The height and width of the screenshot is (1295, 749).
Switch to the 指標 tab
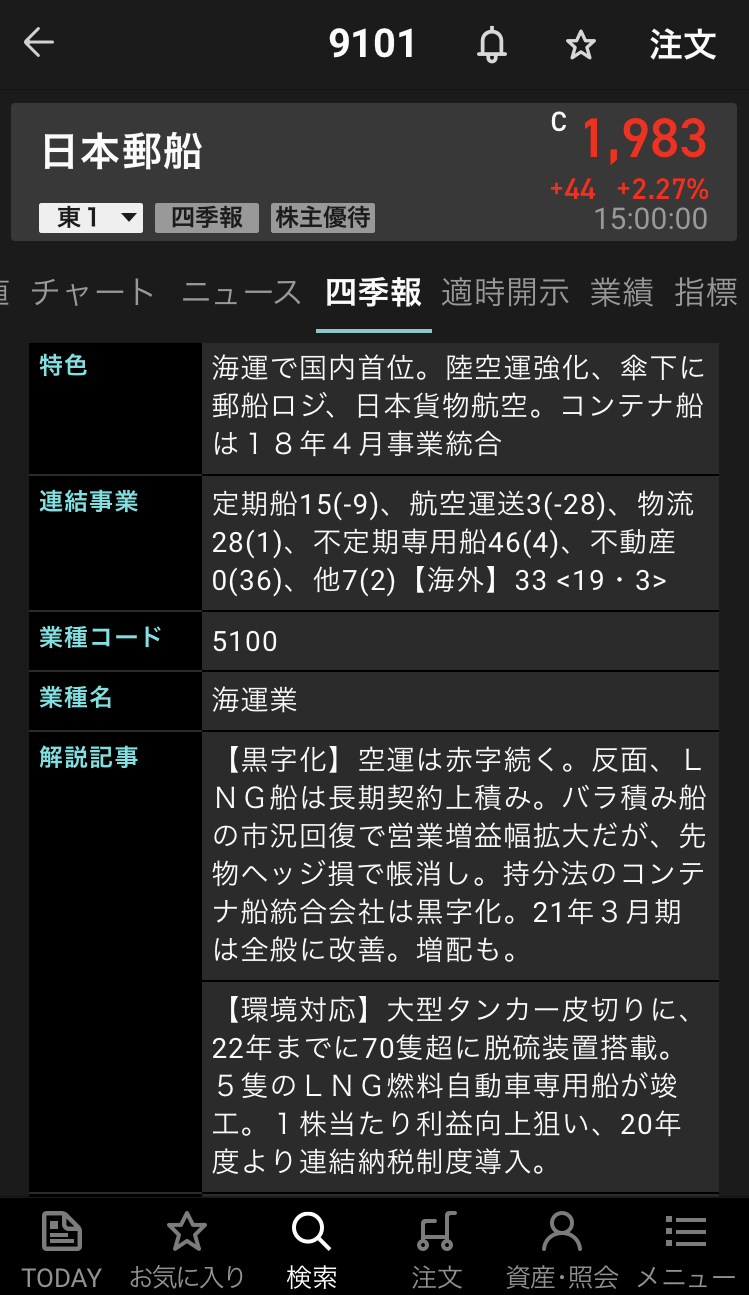click(706, 292)
